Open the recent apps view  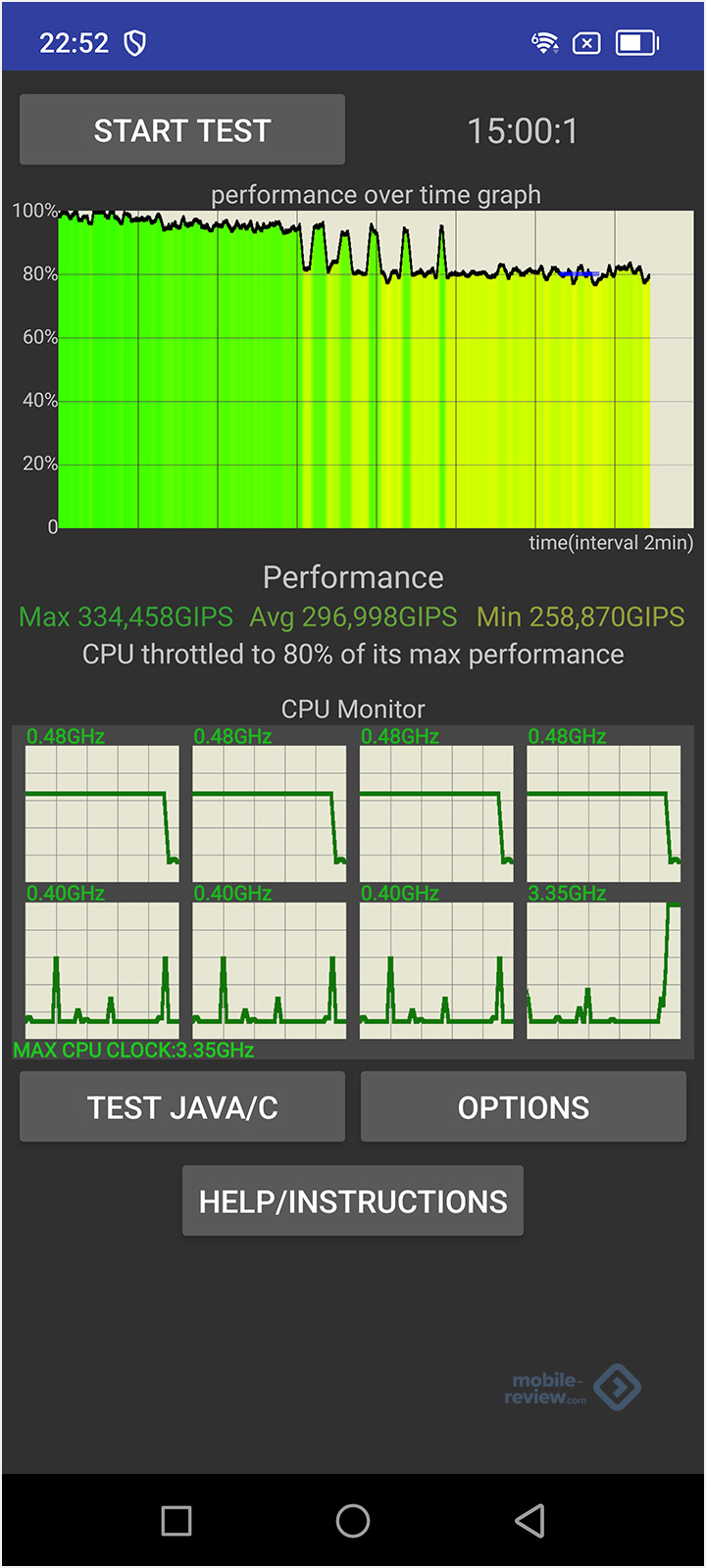click(x=176, y=1521)
